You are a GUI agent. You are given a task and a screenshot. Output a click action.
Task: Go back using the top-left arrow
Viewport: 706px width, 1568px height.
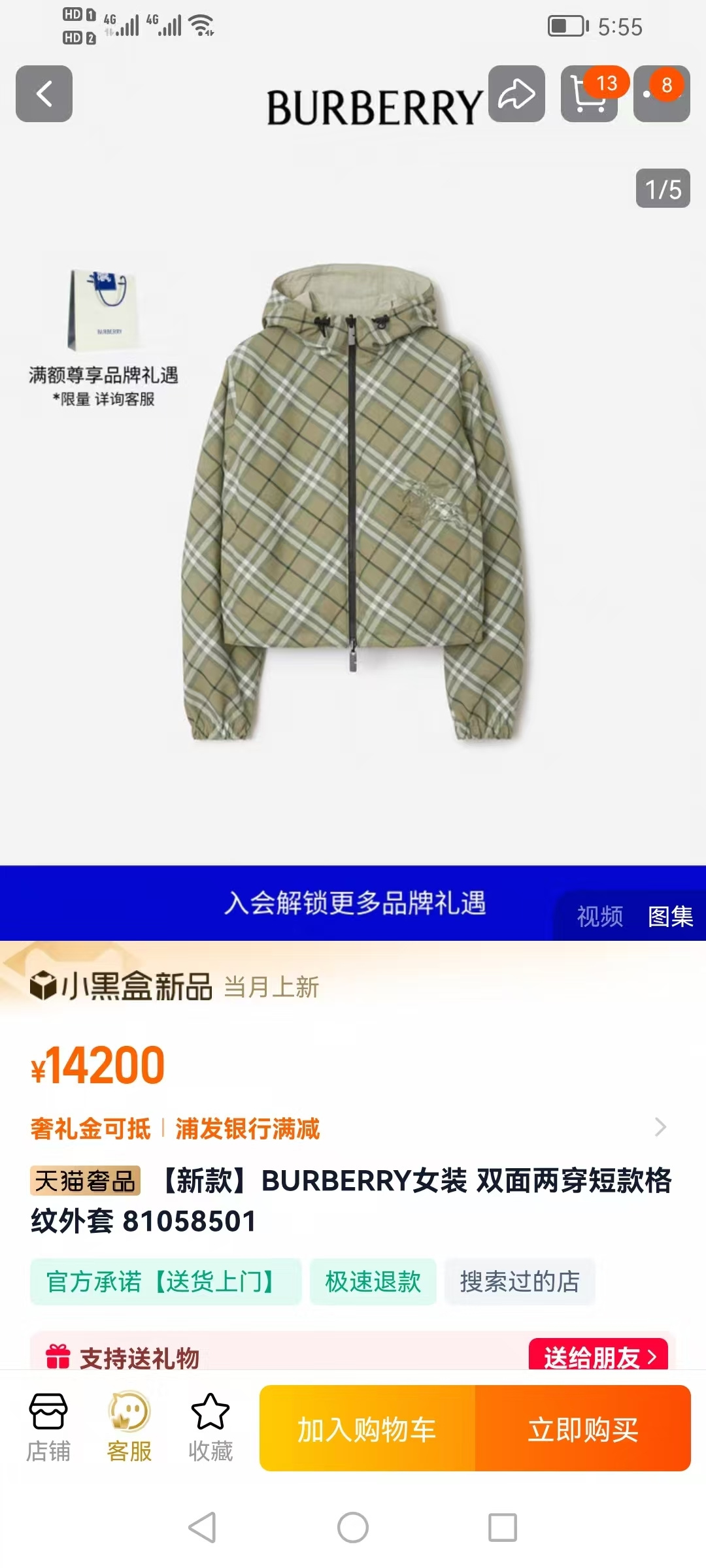click(44, 93)
